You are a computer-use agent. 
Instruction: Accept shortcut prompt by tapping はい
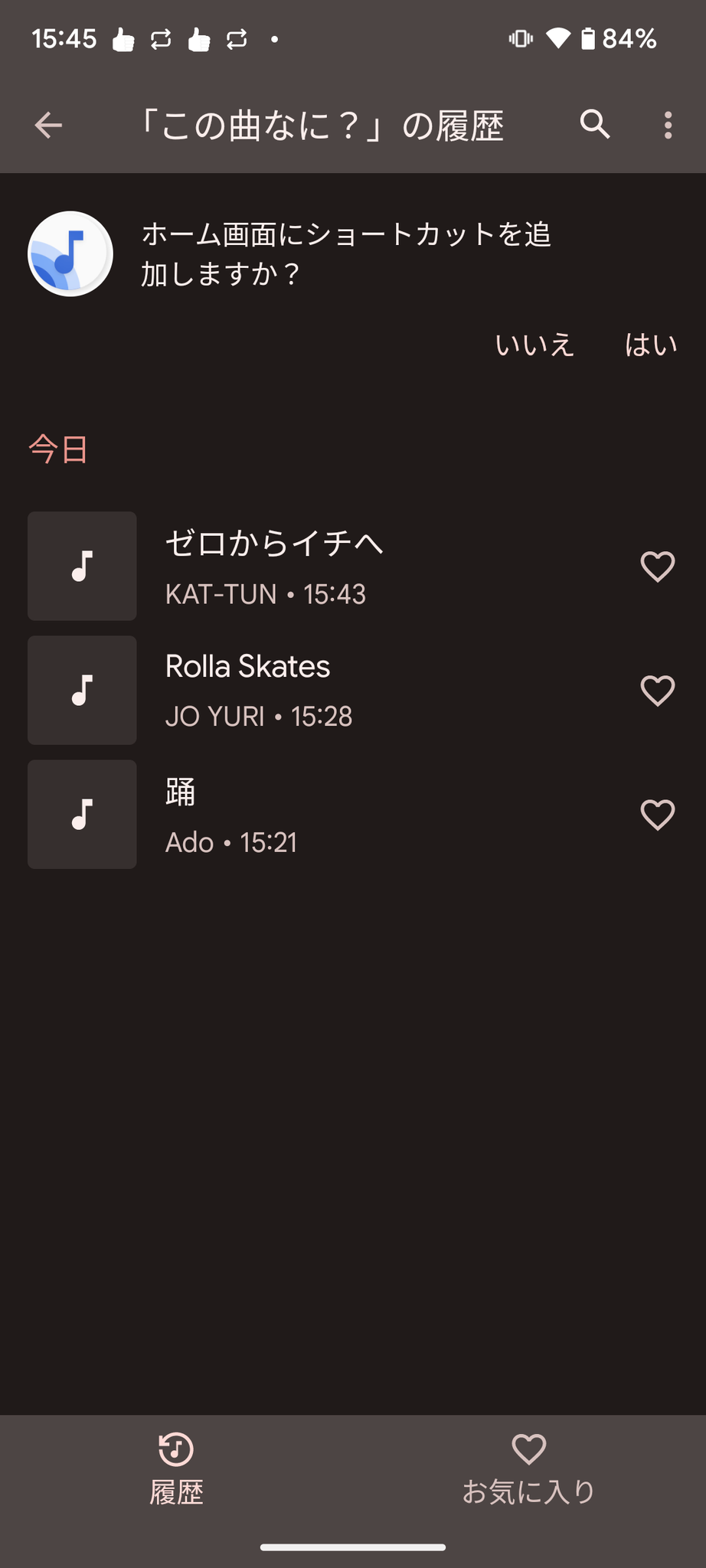pos(650,345)
